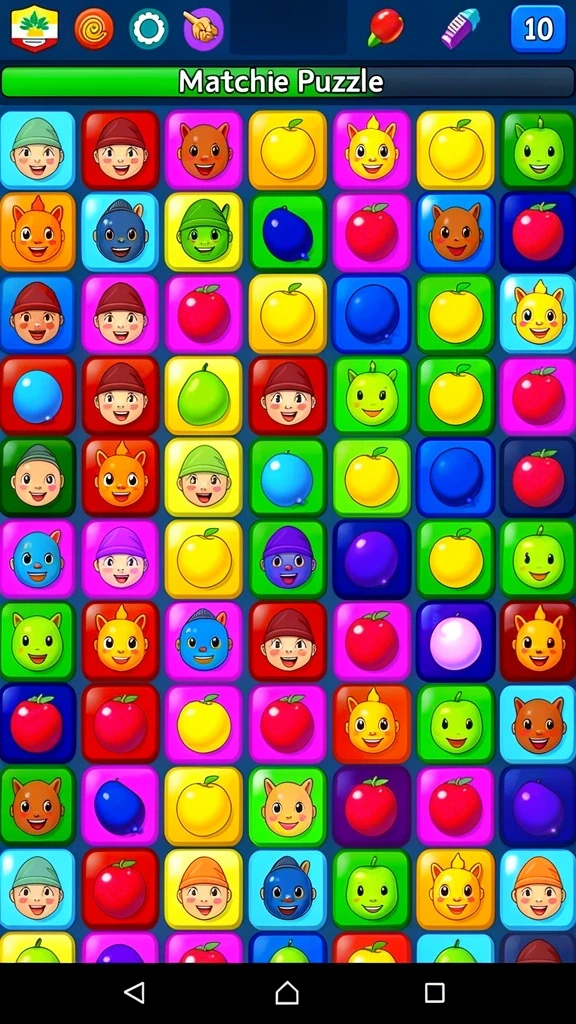Viewport: 576px width, 1024px height.
Task: Tap the tan cat face on the green tile
Action: [287, 806]
